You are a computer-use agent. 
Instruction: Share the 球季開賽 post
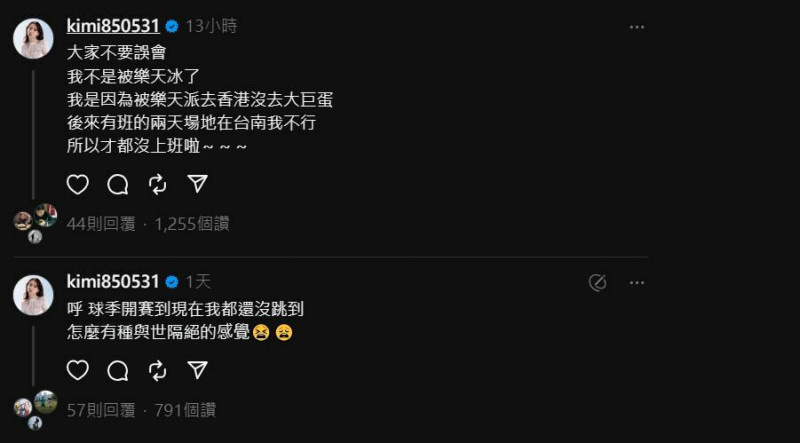[197, 370]
